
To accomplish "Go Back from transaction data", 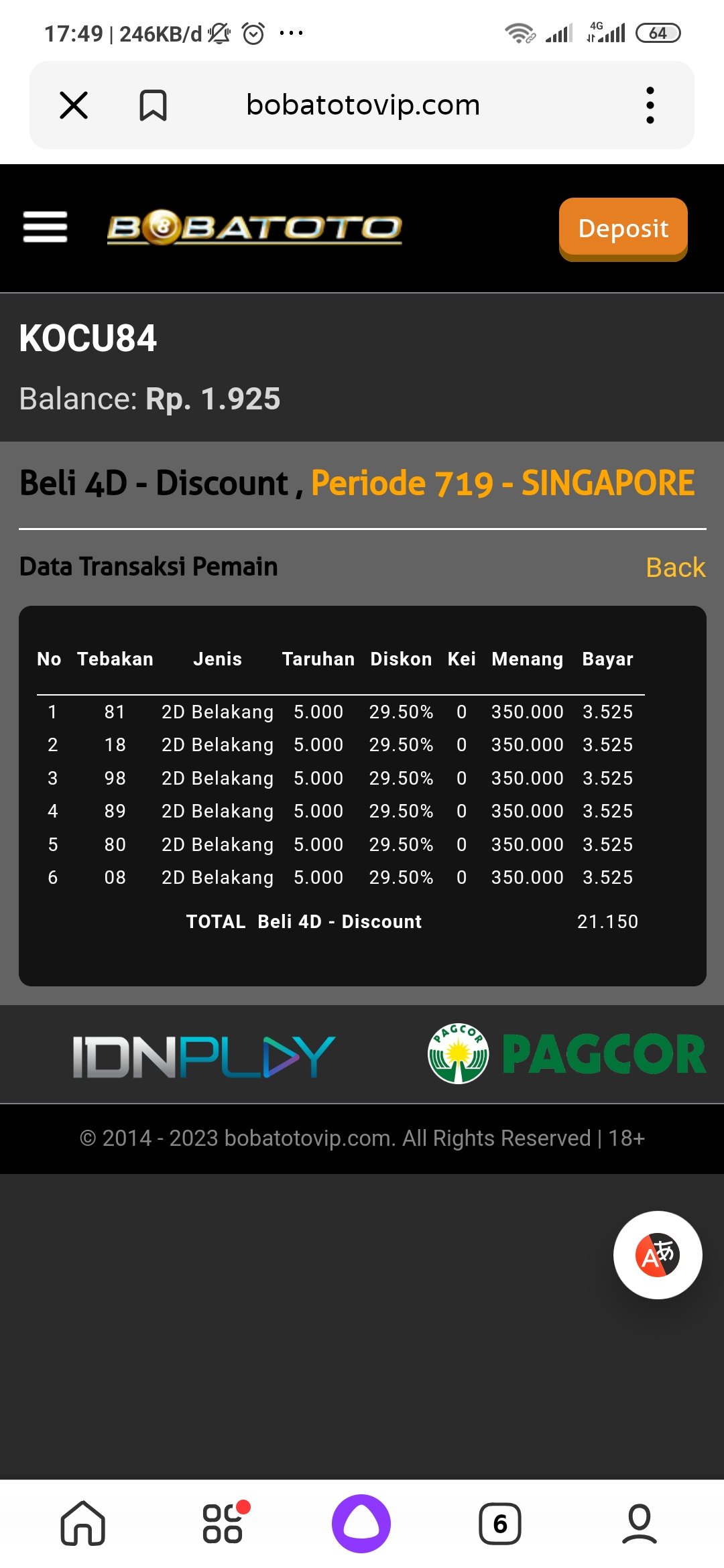I will coord(675,568).
